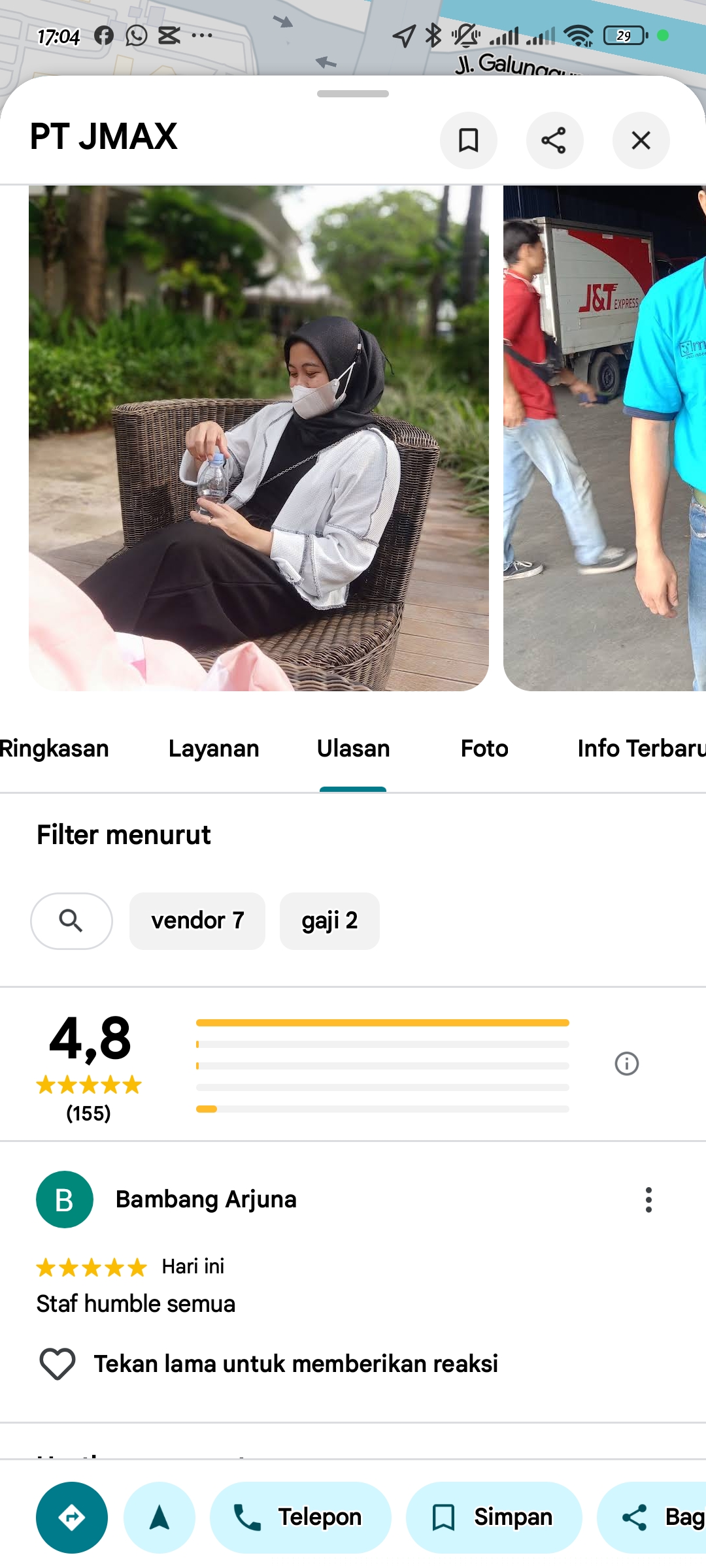
Task: Filter reviews by the vendor chip
Action: pyautogui.click(x=197, y=921)
